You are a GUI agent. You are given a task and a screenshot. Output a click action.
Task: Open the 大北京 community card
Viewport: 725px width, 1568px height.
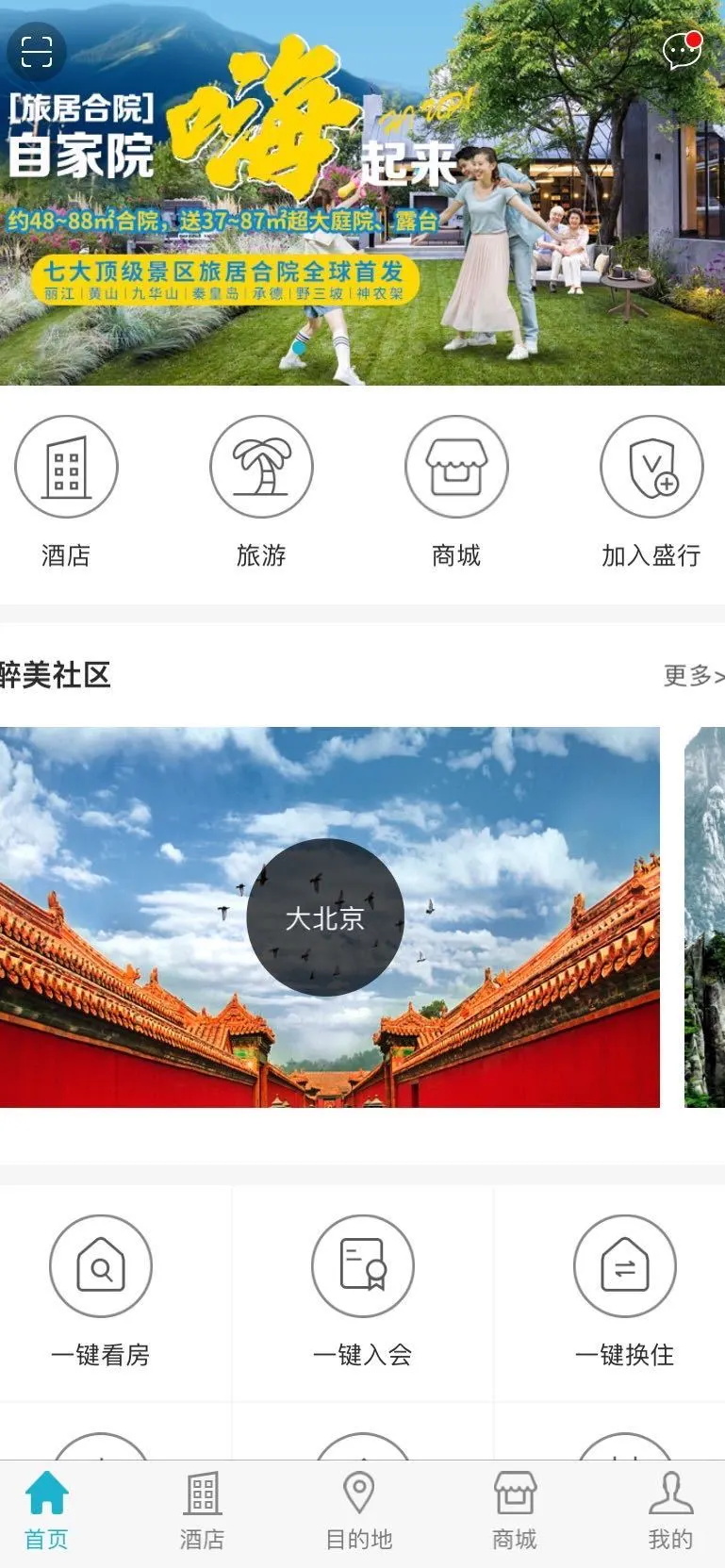point(325,916)
